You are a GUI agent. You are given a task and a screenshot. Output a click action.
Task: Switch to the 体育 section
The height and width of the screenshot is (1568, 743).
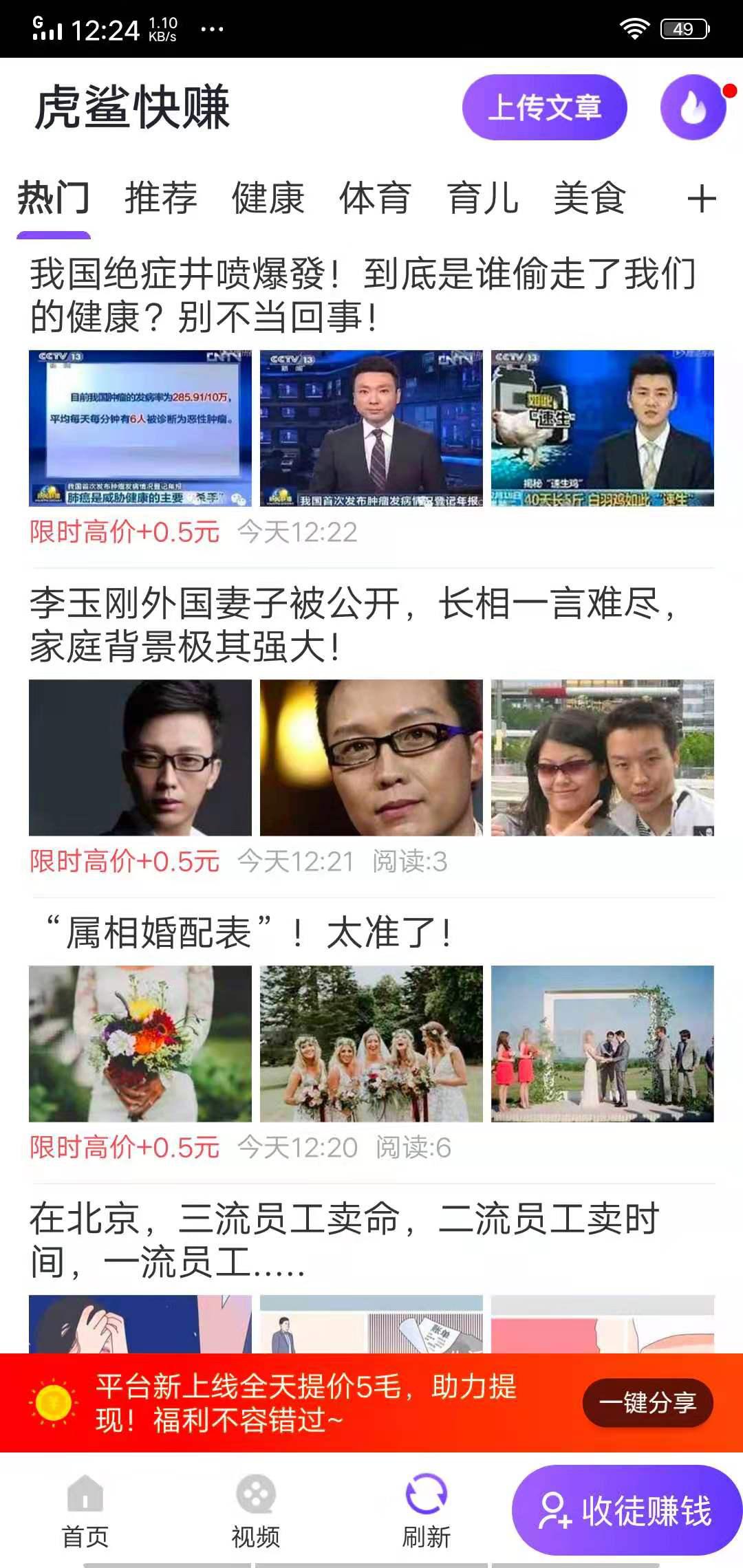[375, 199]
